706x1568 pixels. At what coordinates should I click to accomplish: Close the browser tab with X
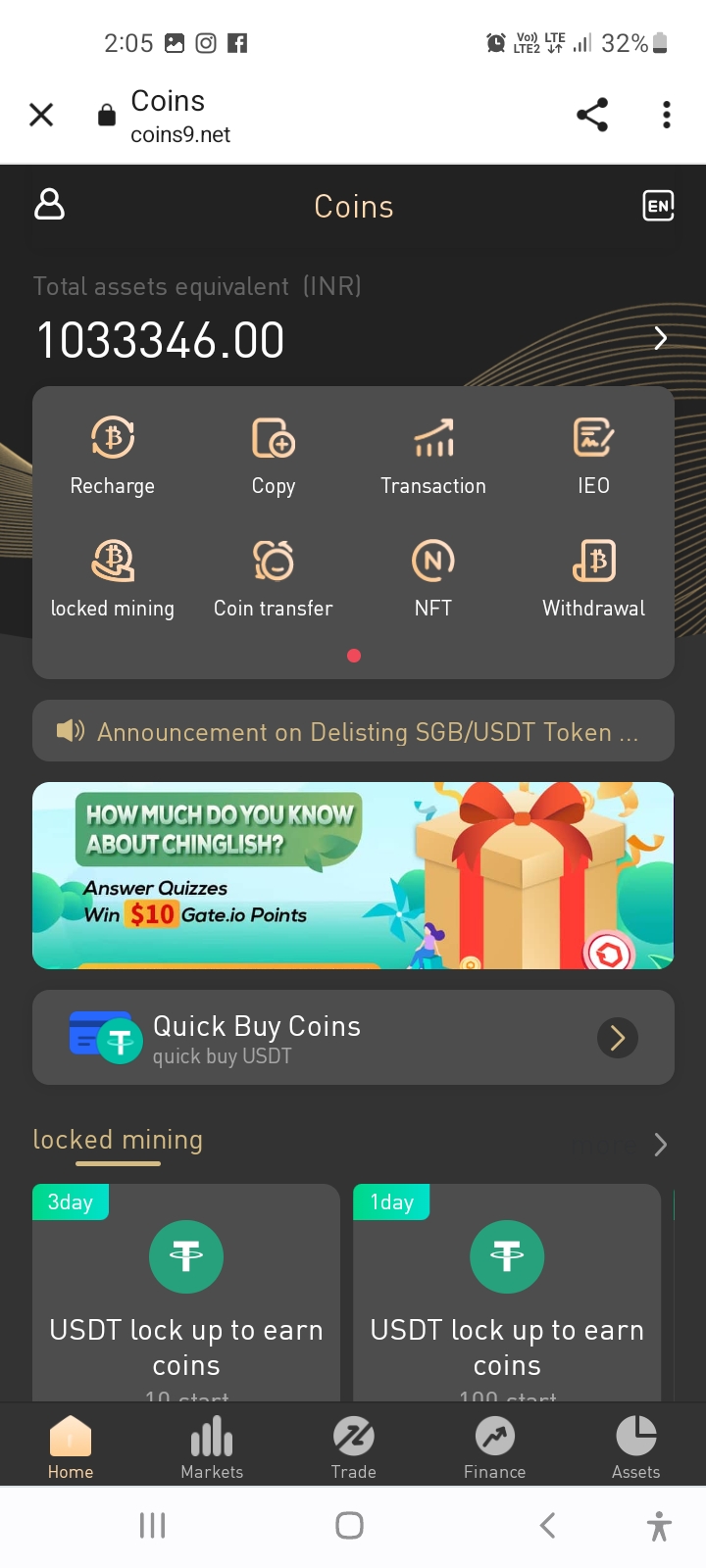click(41, 116)
